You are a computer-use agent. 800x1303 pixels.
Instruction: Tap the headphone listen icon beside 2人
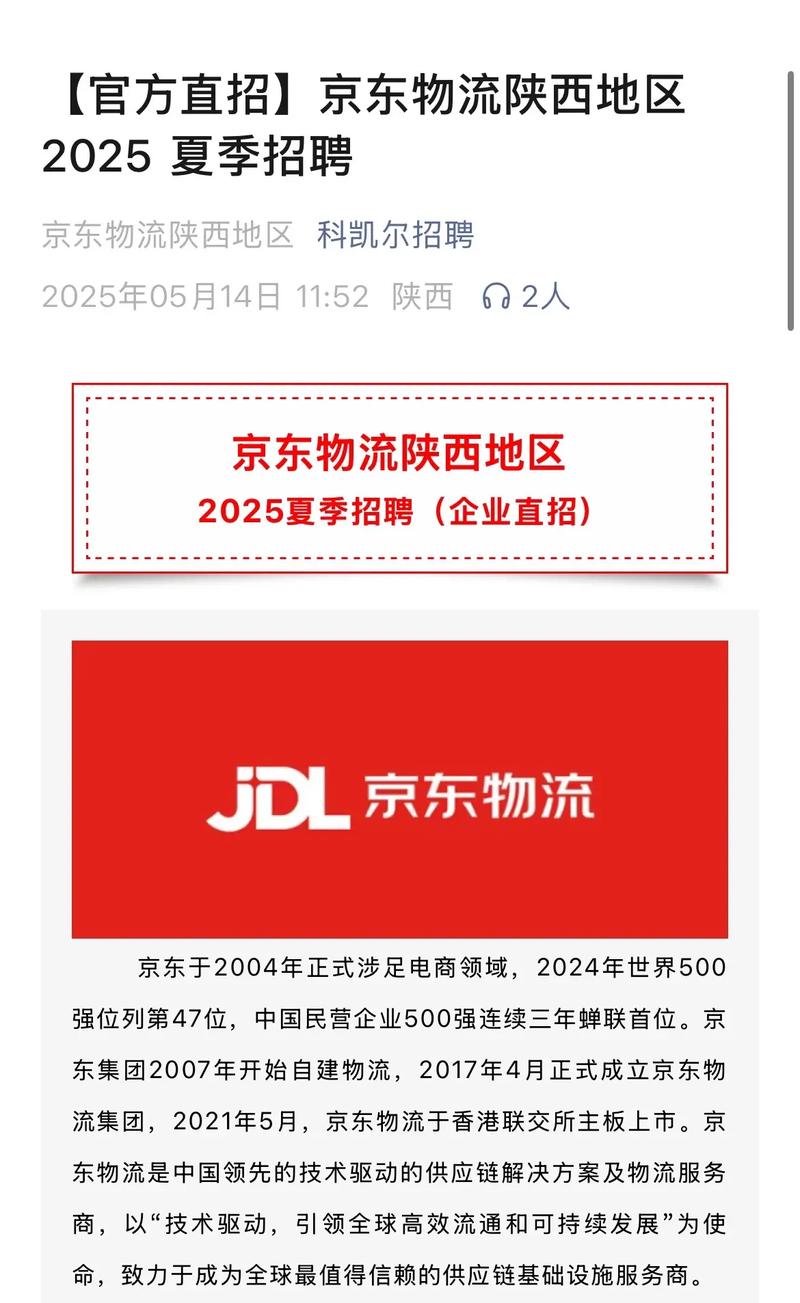point(496,297)
